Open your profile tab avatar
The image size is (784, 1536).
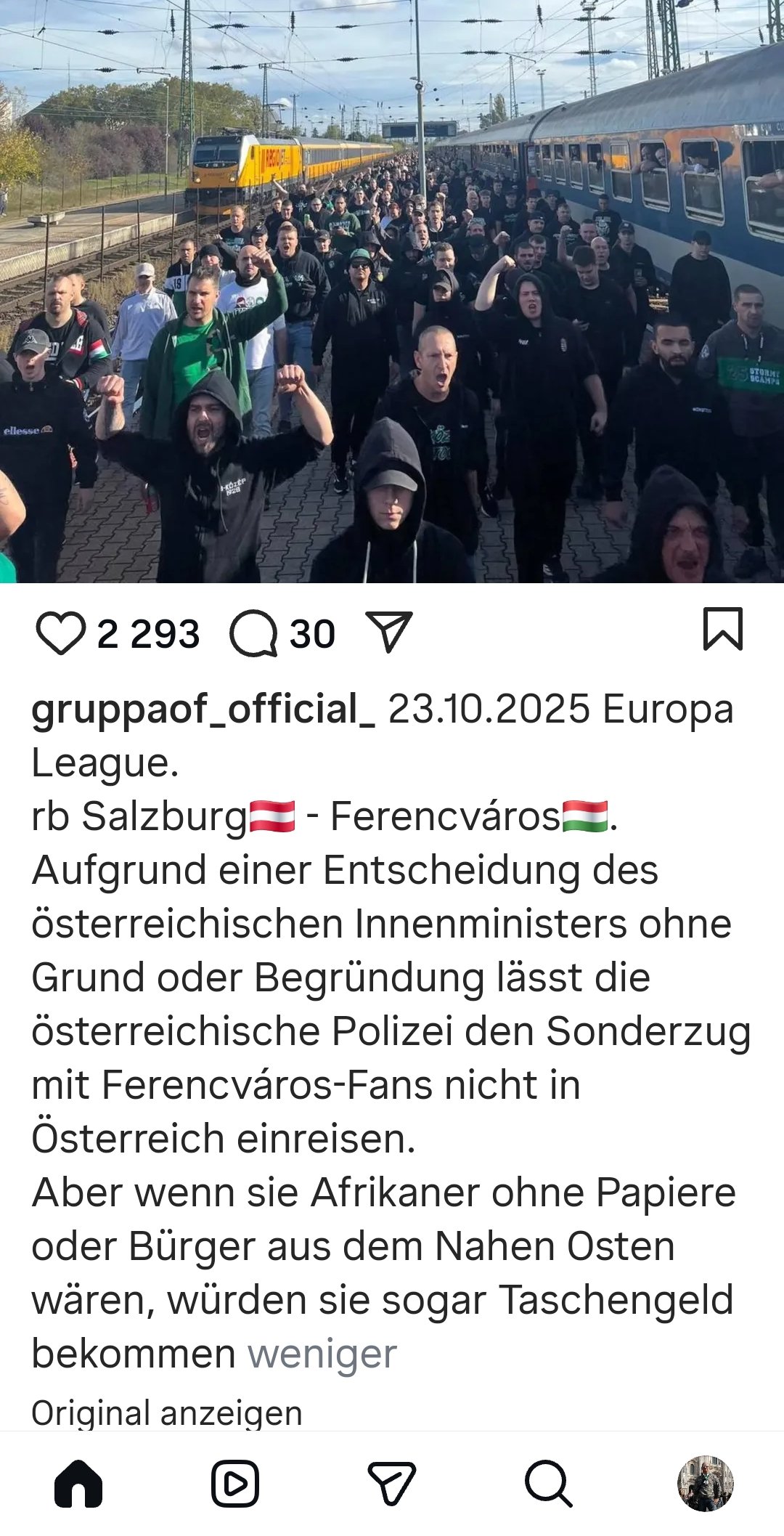click(x=705, y=1483)
